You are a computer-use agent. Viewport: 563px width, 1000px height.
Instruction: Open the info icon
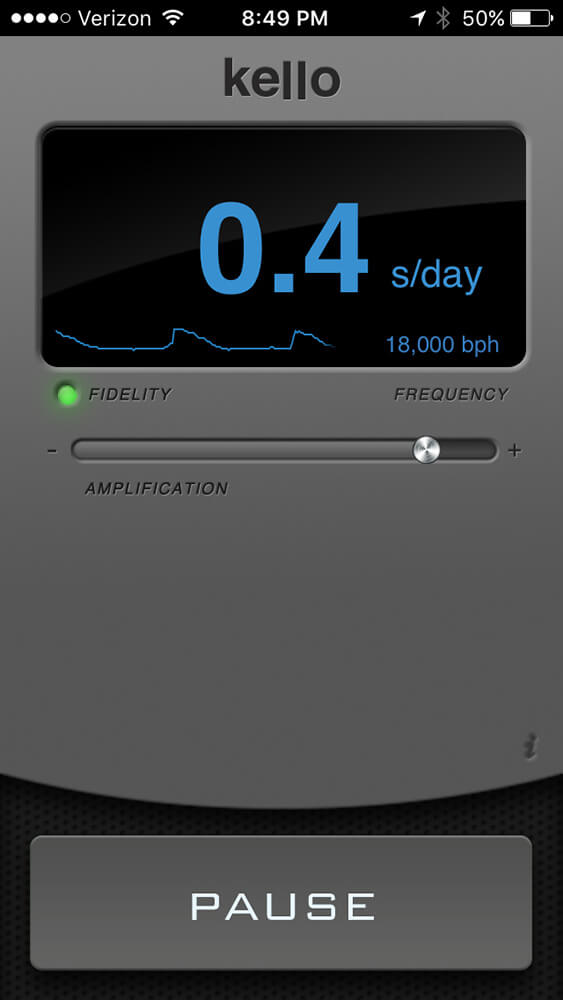tap(530, 746)
